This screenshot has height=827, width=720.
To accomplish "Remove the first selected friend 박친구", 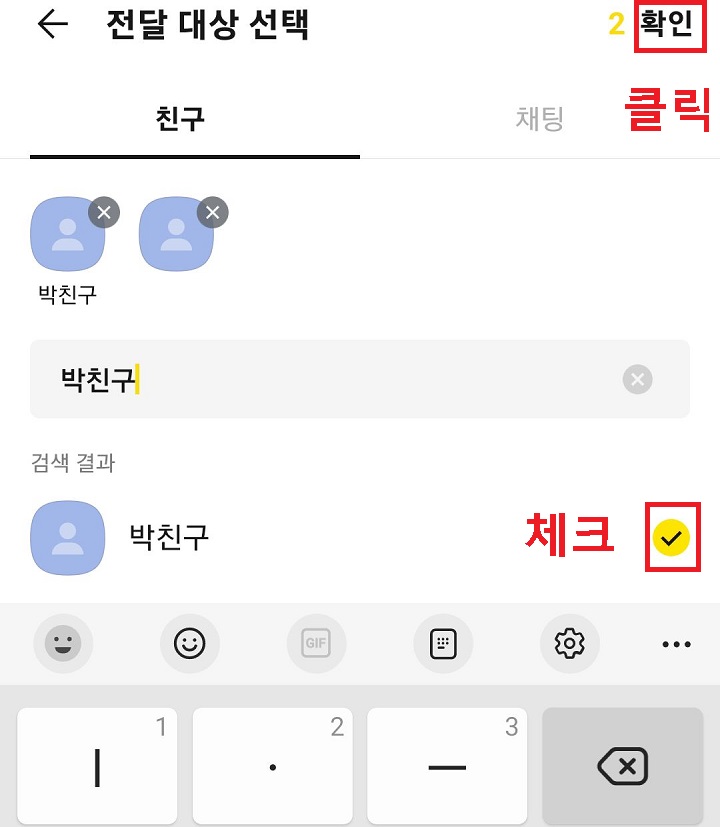I will click(106, 212).
